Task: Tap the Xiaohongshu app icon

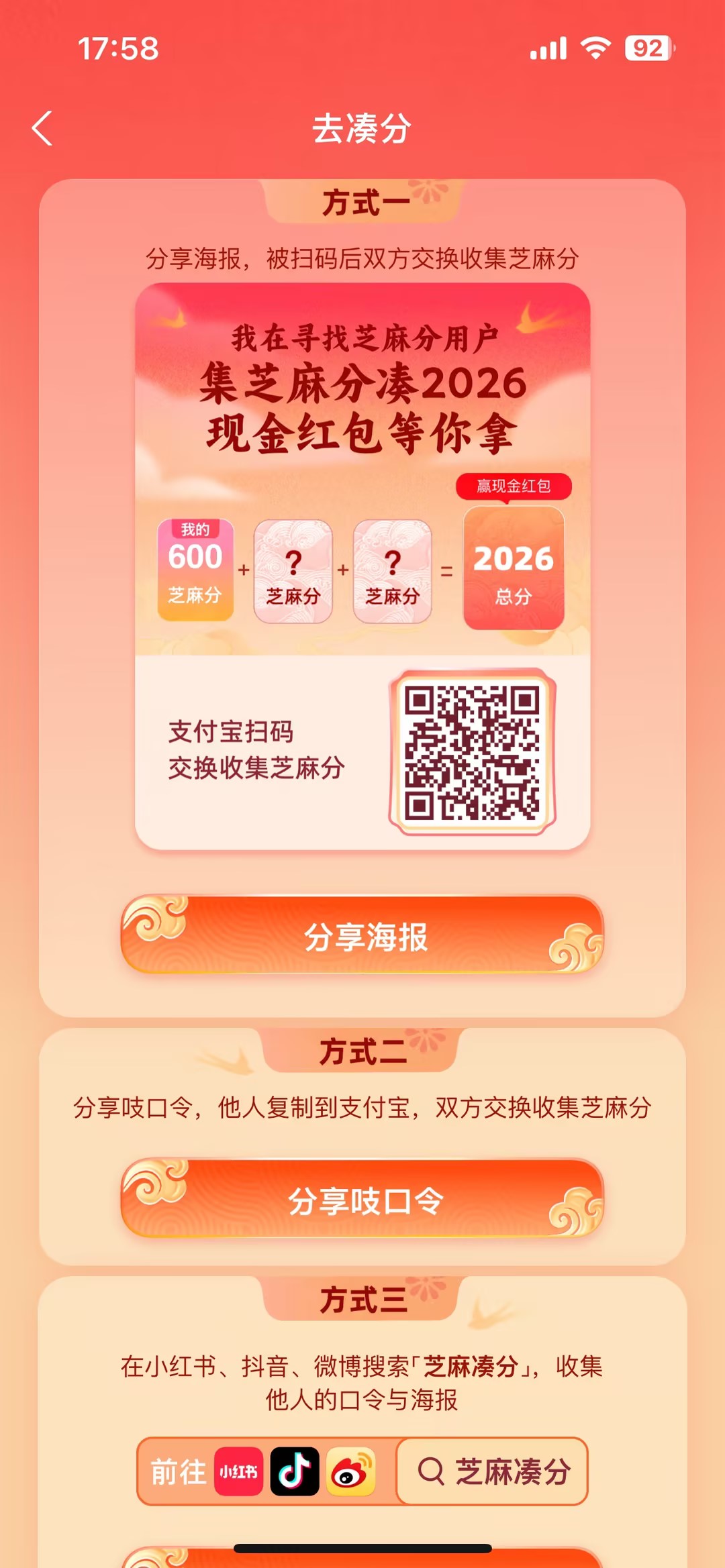Action: pyautogui.click(x=239, y=1471)
